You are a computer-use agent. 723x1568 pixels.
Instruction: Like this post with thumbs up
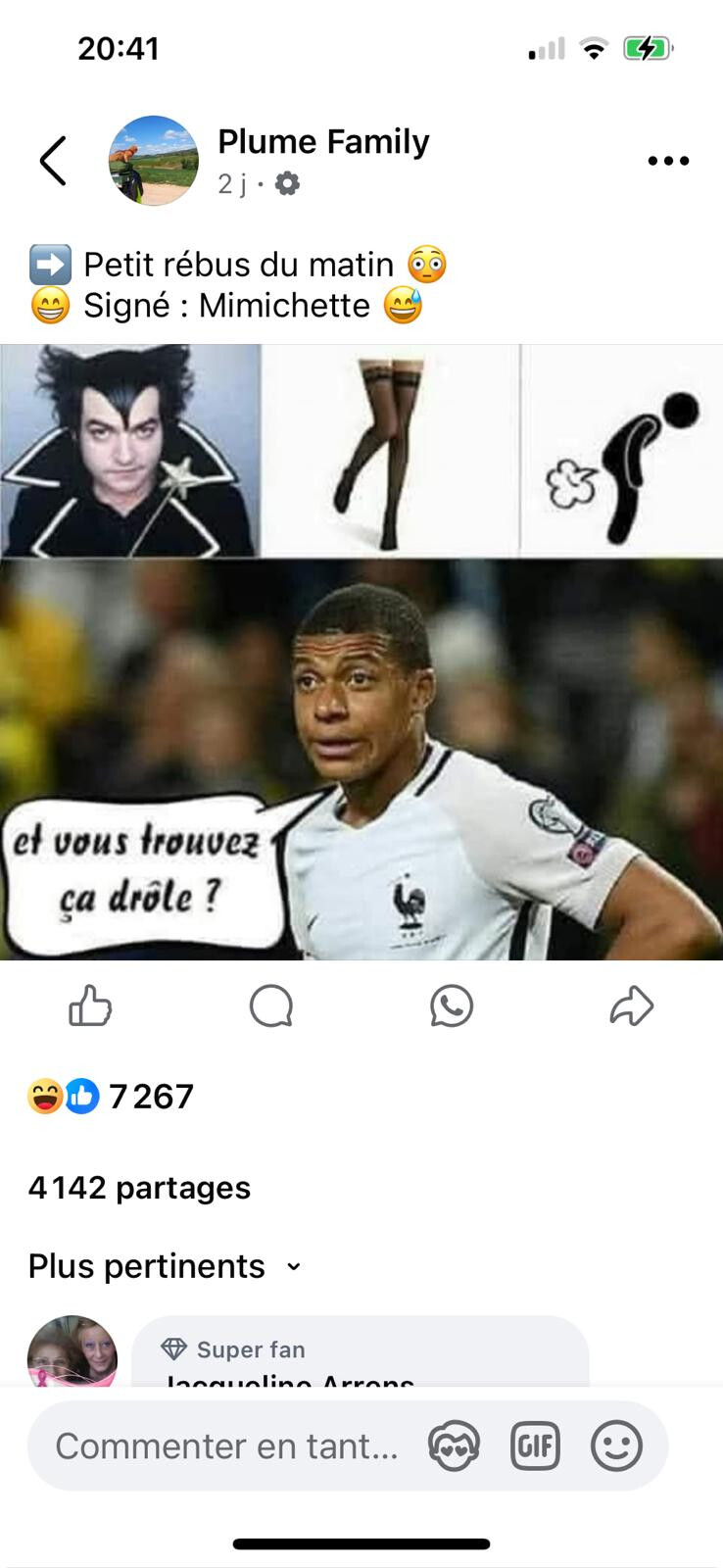[90, 1006]
